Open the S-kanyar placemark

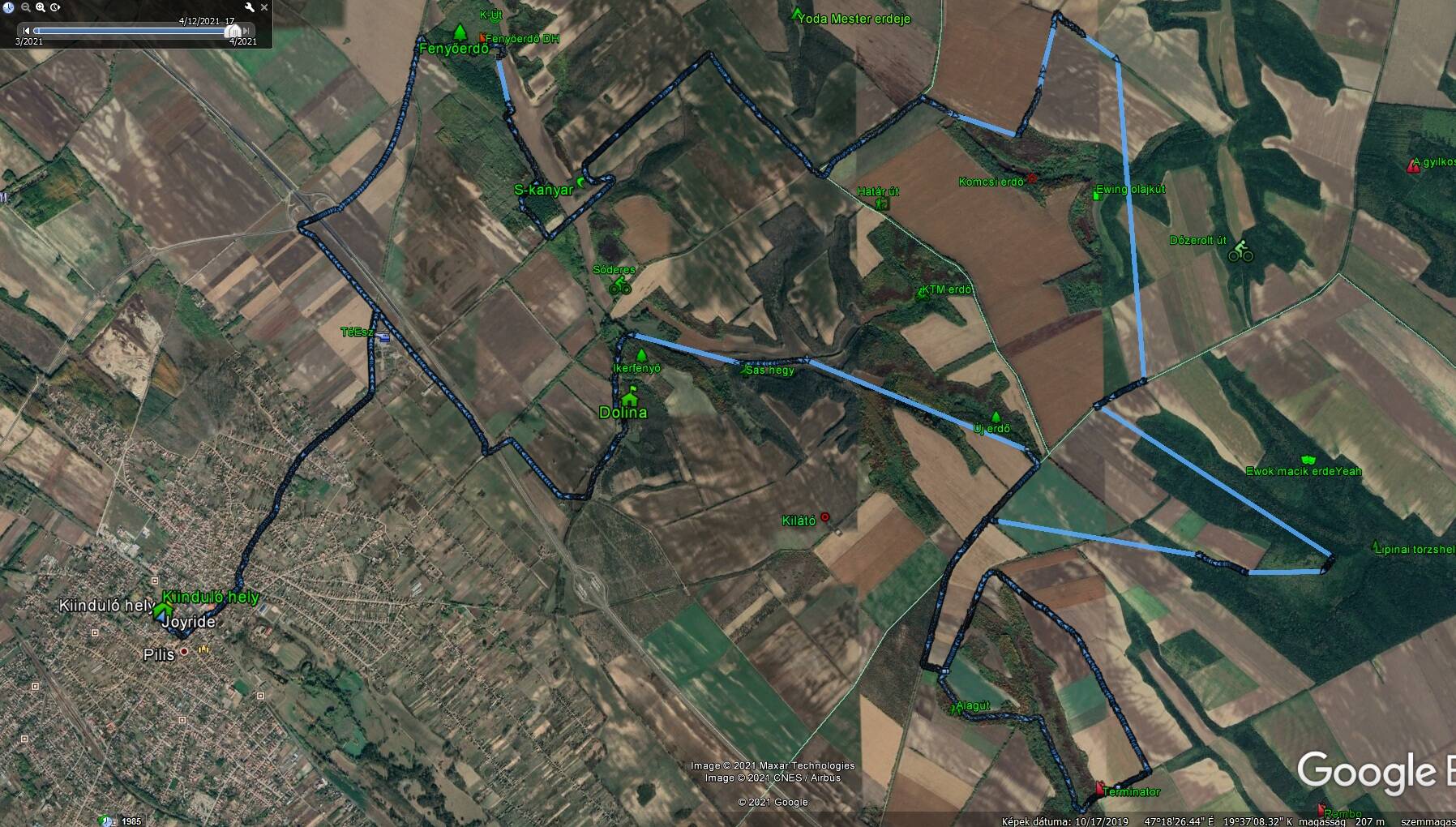point(581,182)
